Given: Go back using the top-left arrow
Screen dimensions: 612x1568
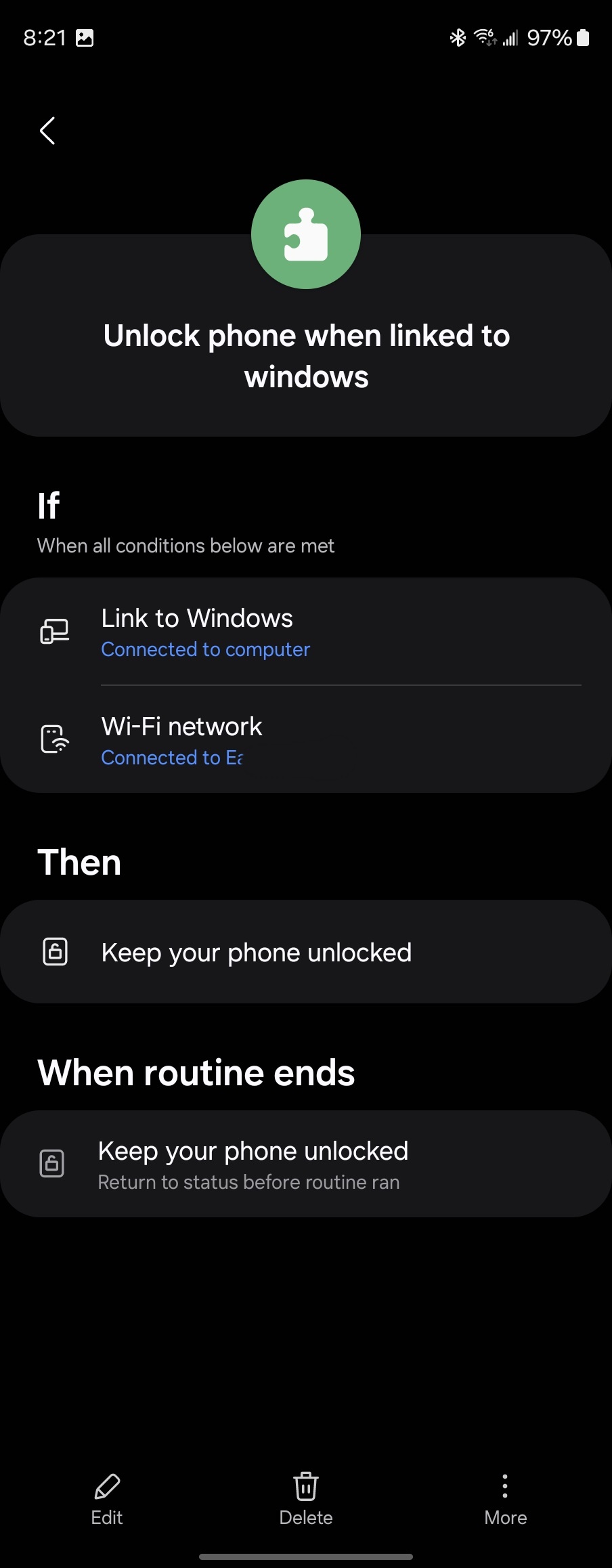Looking at the screenshot, I should [47, 131].
